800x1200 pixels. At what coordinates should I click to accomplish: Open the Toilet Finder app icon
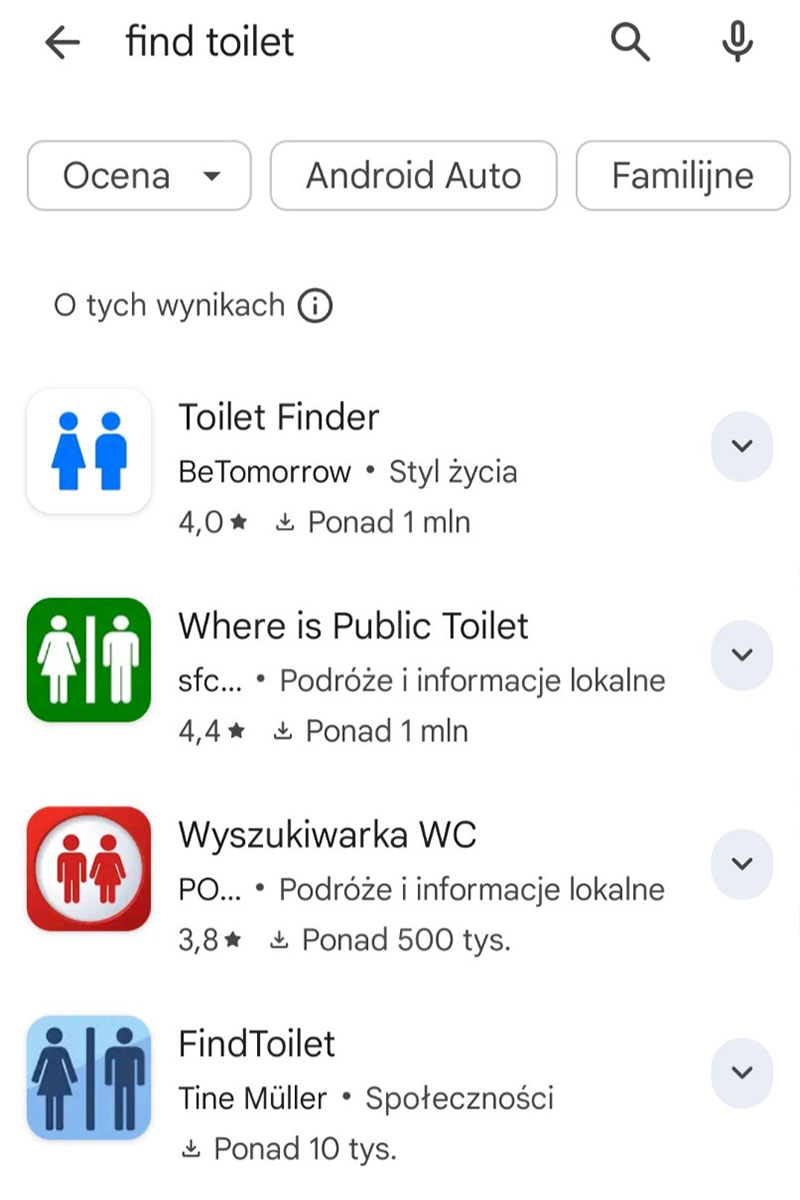pyautogui.click(x=88, y=451)
